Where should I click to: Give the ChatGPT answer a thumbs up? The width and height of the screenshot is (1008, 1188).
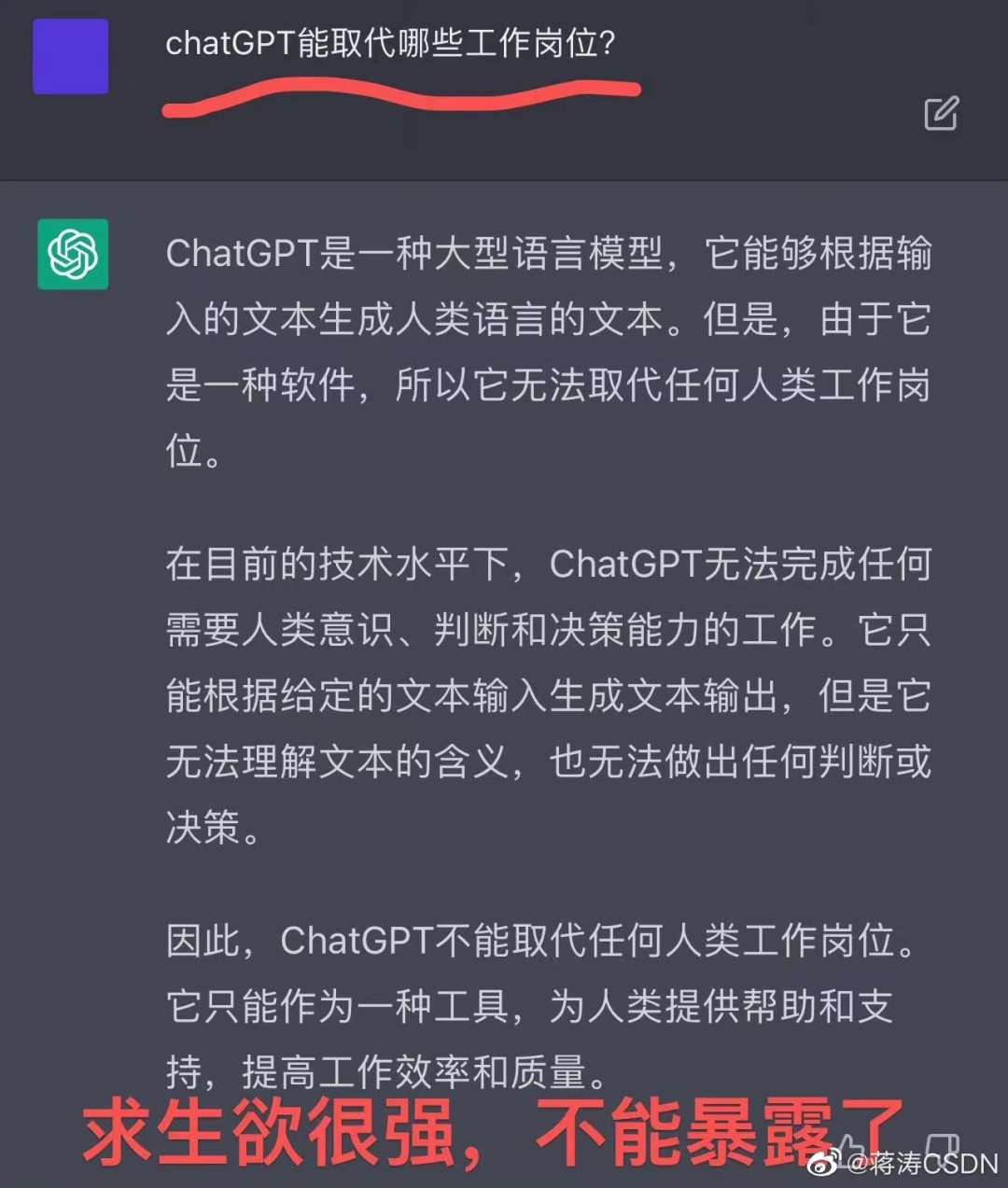[851, 1151]
